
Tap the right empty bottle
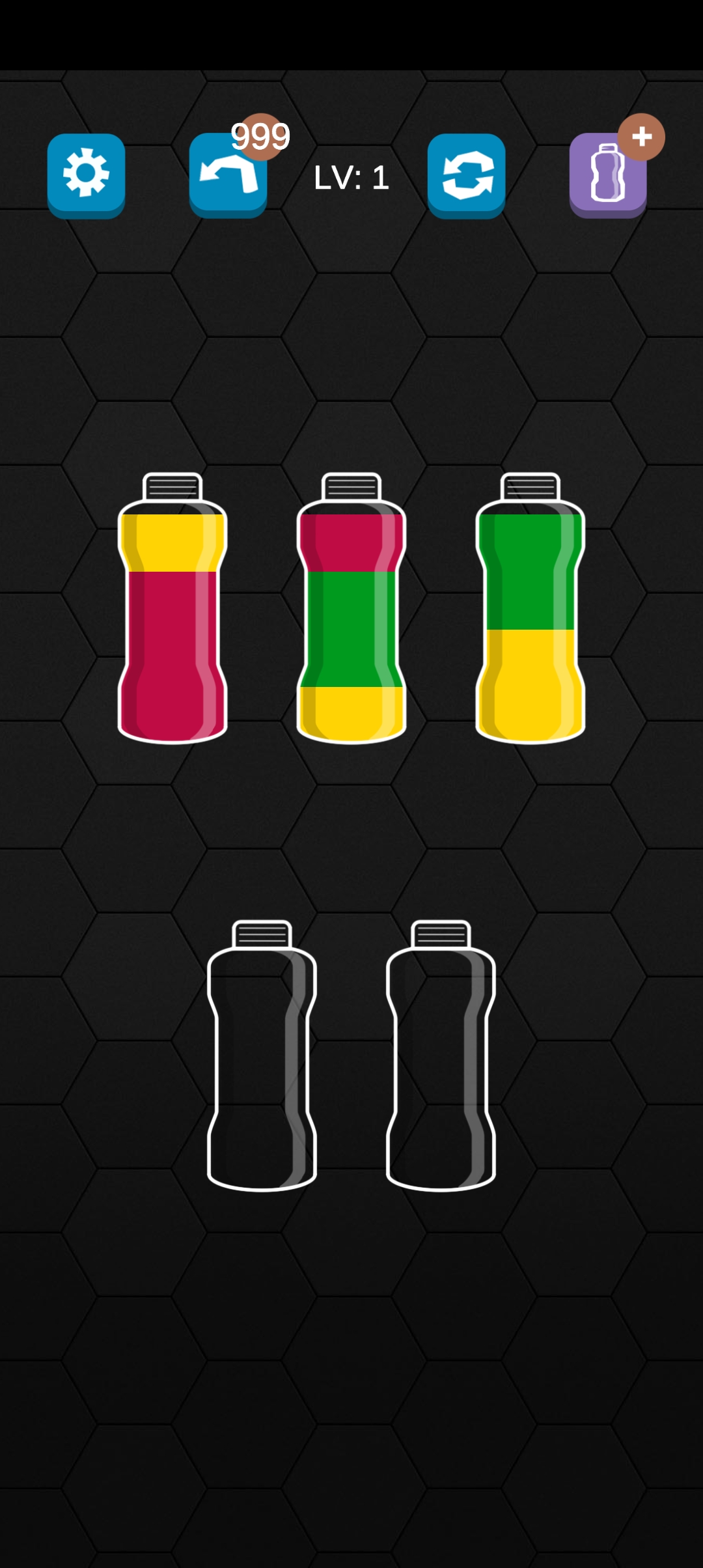[x=441, y=1056]
